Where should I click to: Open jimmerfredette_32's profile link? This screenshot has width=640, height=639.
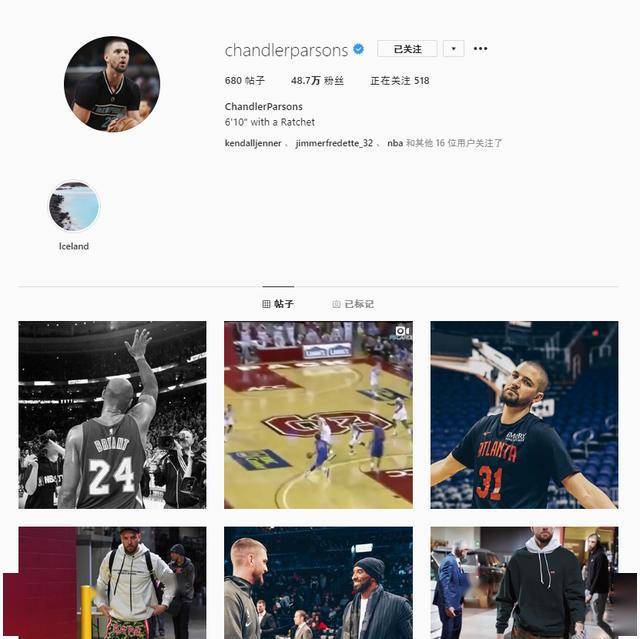(334, 143)
